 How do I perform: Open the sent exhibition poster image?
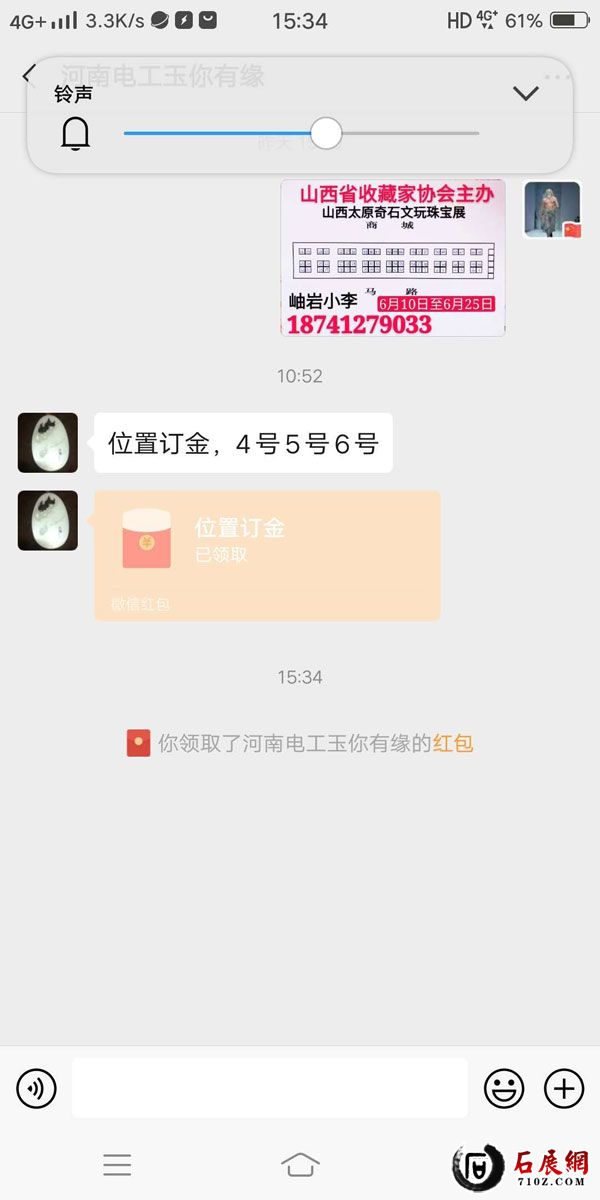pyautogui.click(x=392, y=258)
